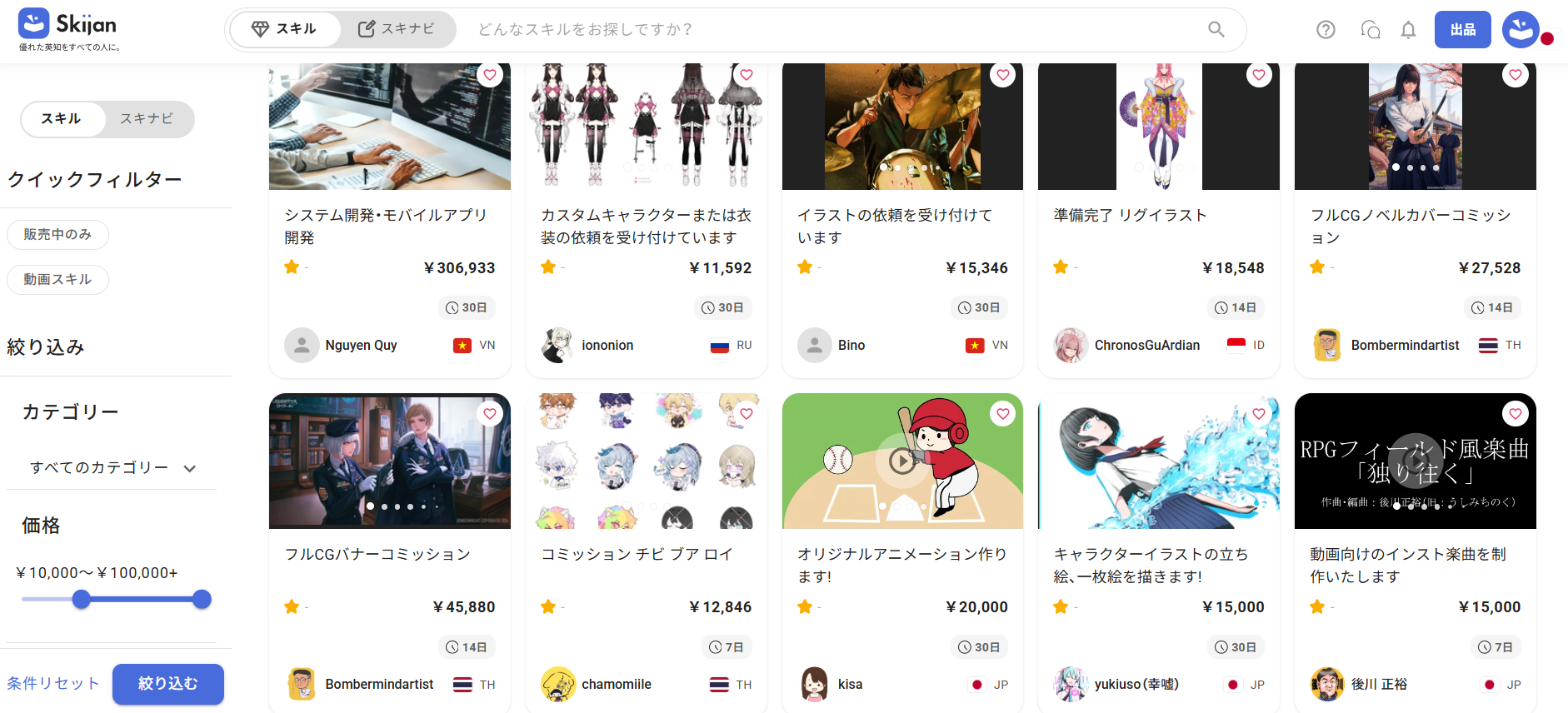Expand the すべてのカテゴリー dropdown

tap(112, 468)
